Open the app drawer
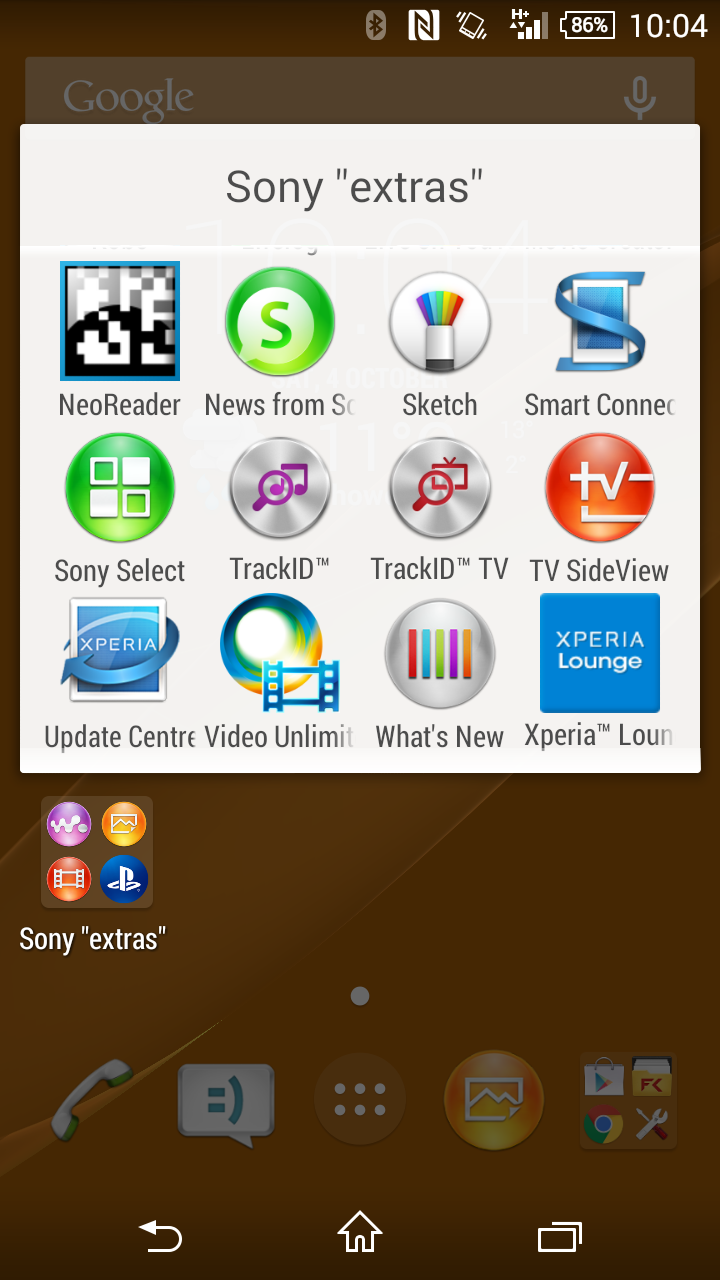 tap(360, 1099)
